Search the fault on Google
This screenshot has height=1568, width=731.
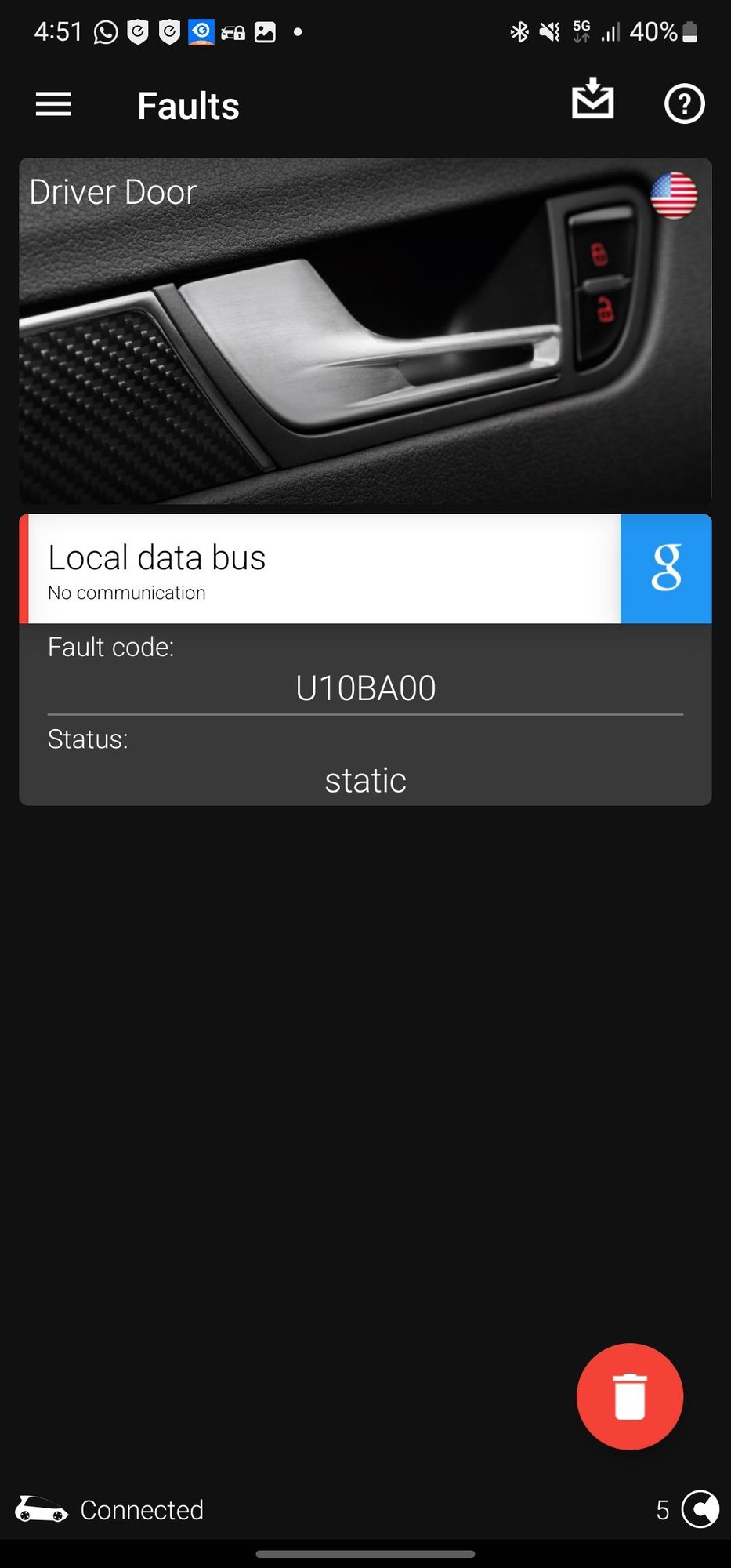(x=666, y=568)
